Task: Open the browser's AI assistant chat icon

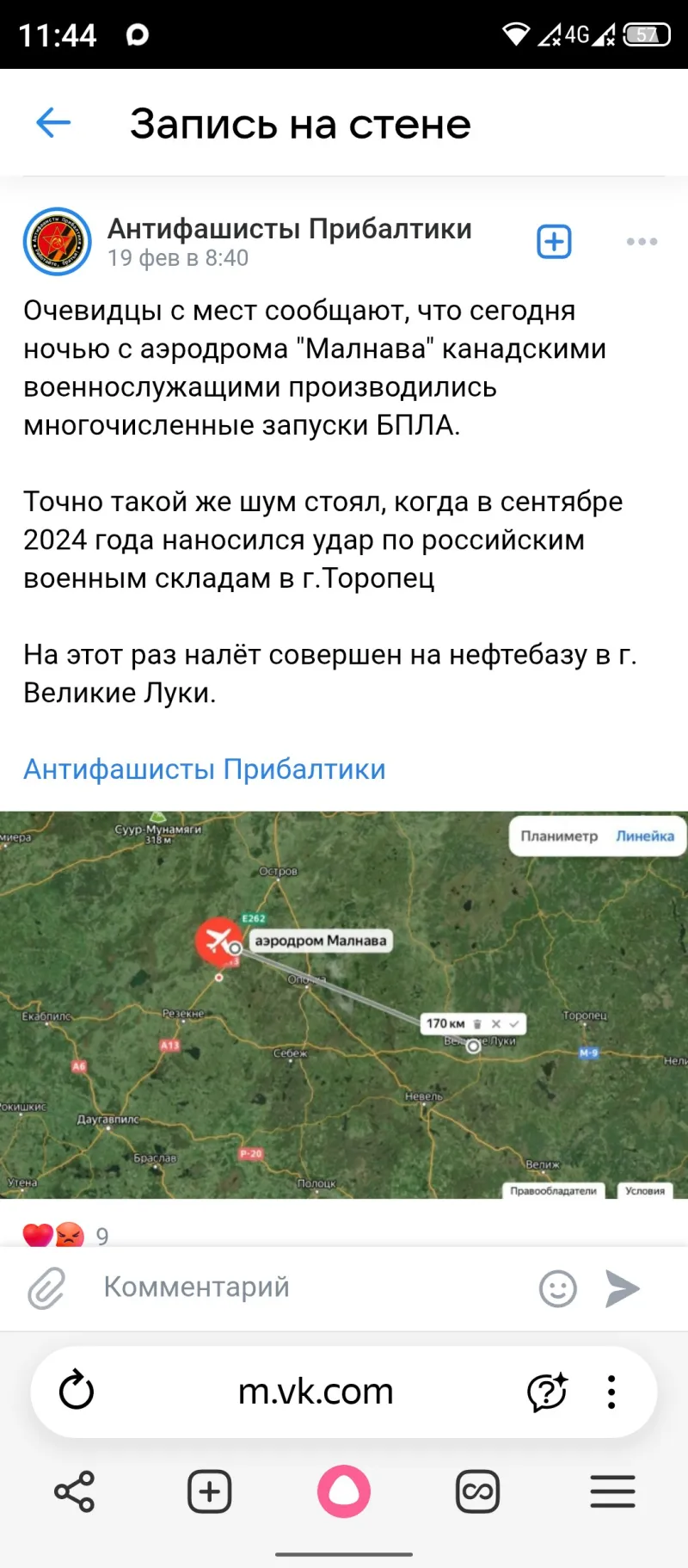Action: coord(547,1391)
